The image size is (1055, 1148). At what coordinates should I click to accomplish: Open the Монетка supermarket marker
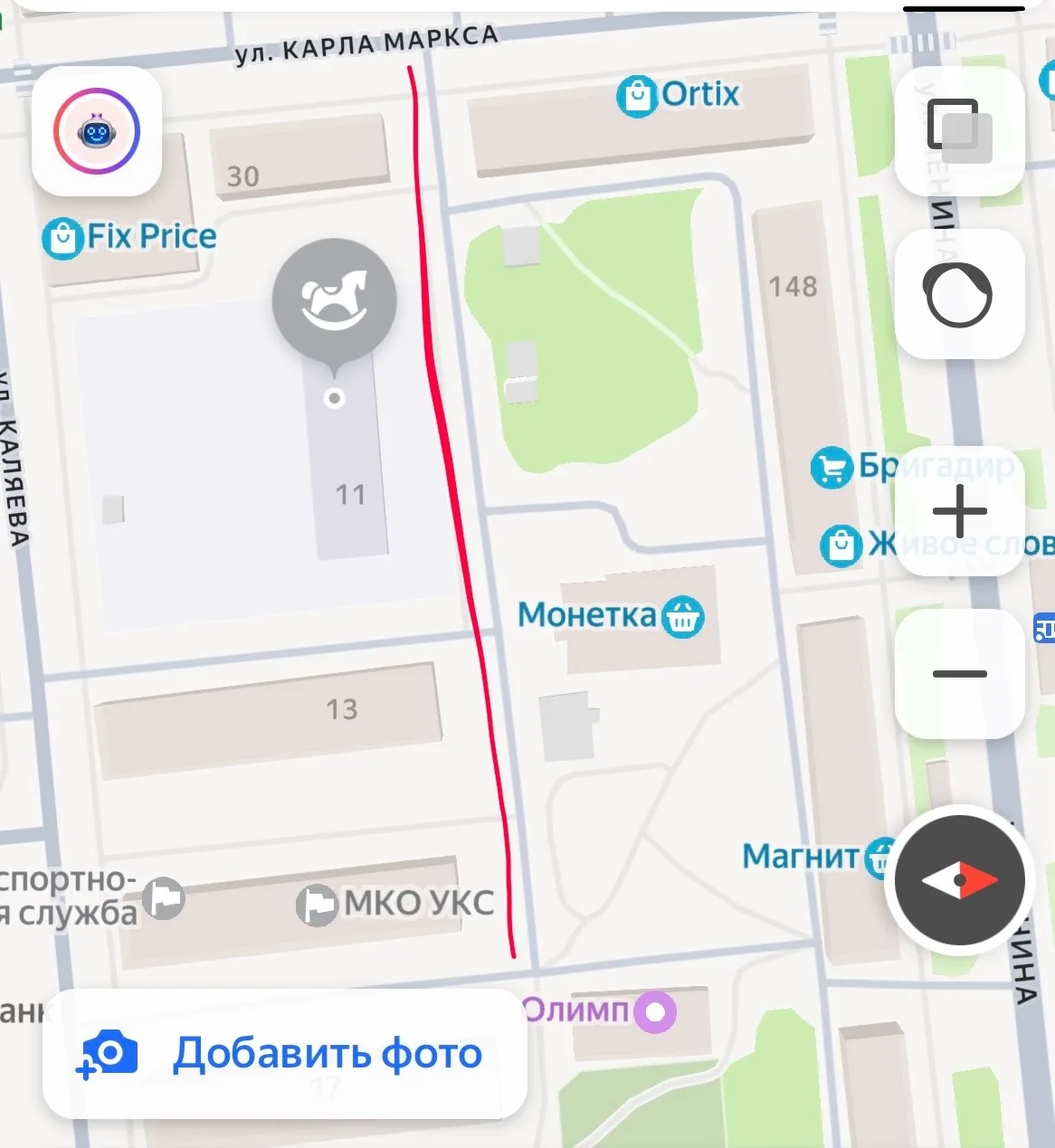682,617
